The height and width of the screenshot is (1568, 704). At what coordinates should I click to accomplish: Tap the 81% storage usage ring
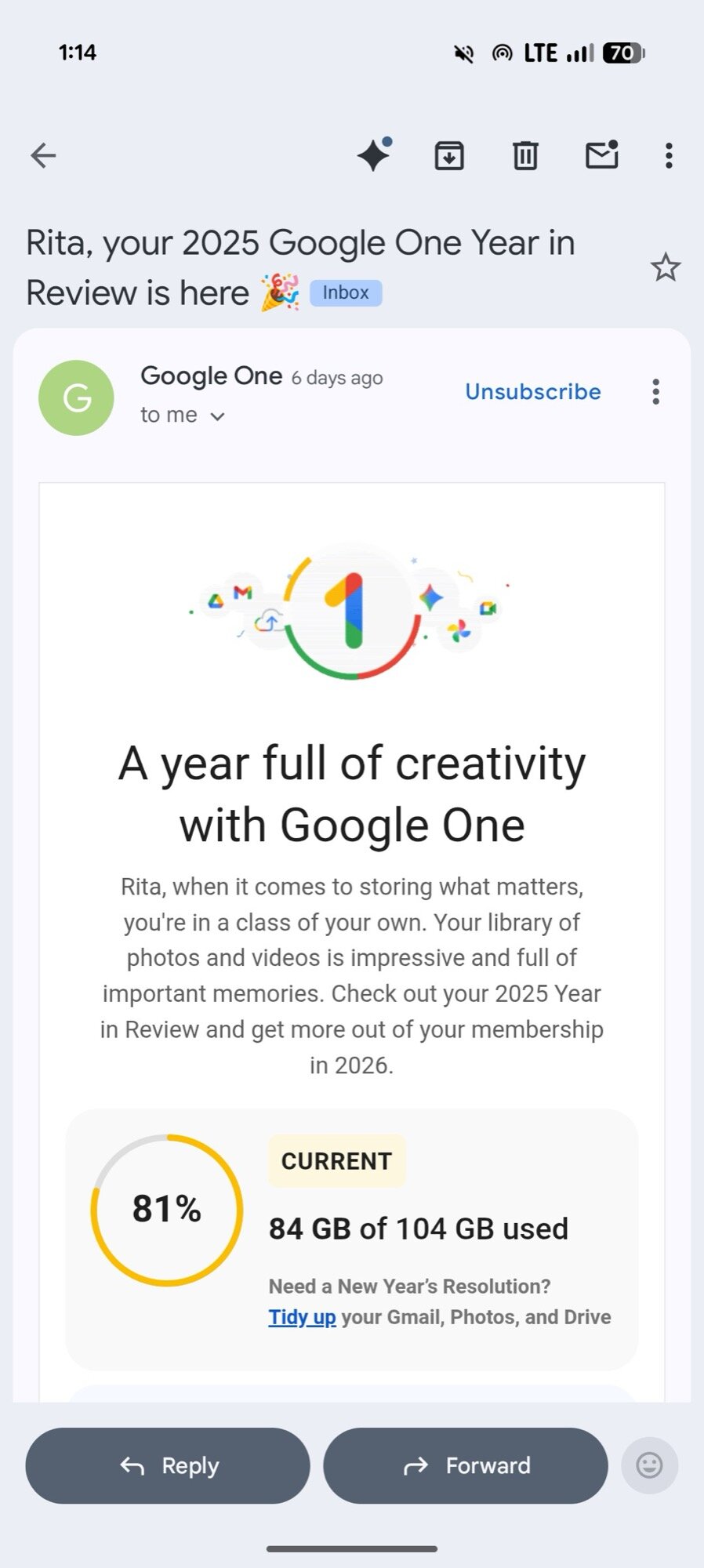tap(167, 1208)
